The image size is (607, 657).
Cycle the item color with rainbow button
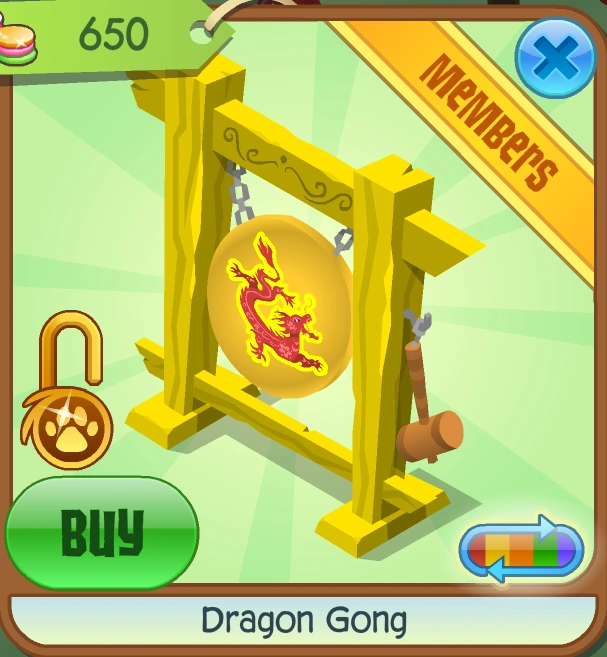[x=521, y=551]
